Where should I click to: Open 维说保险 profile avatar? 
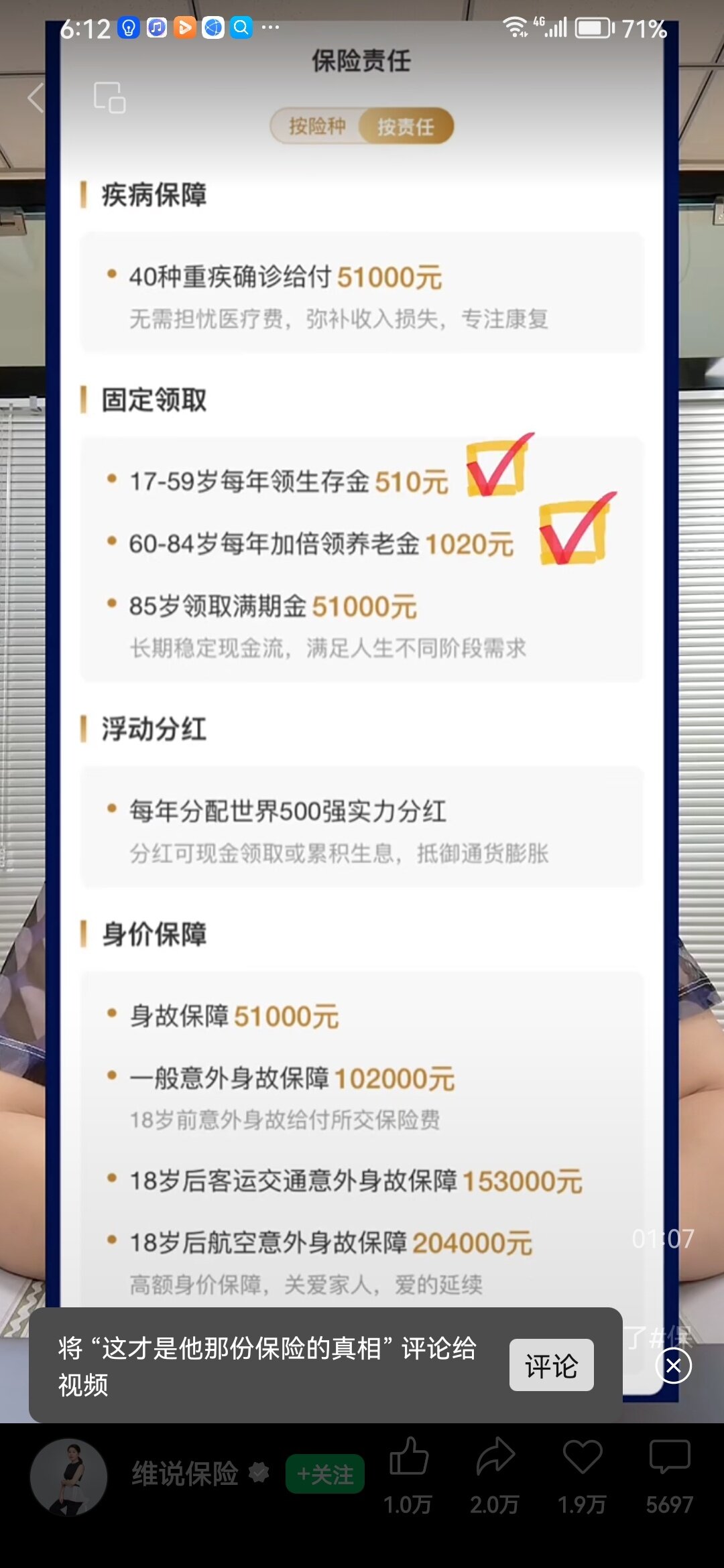tap(69, 1476)
